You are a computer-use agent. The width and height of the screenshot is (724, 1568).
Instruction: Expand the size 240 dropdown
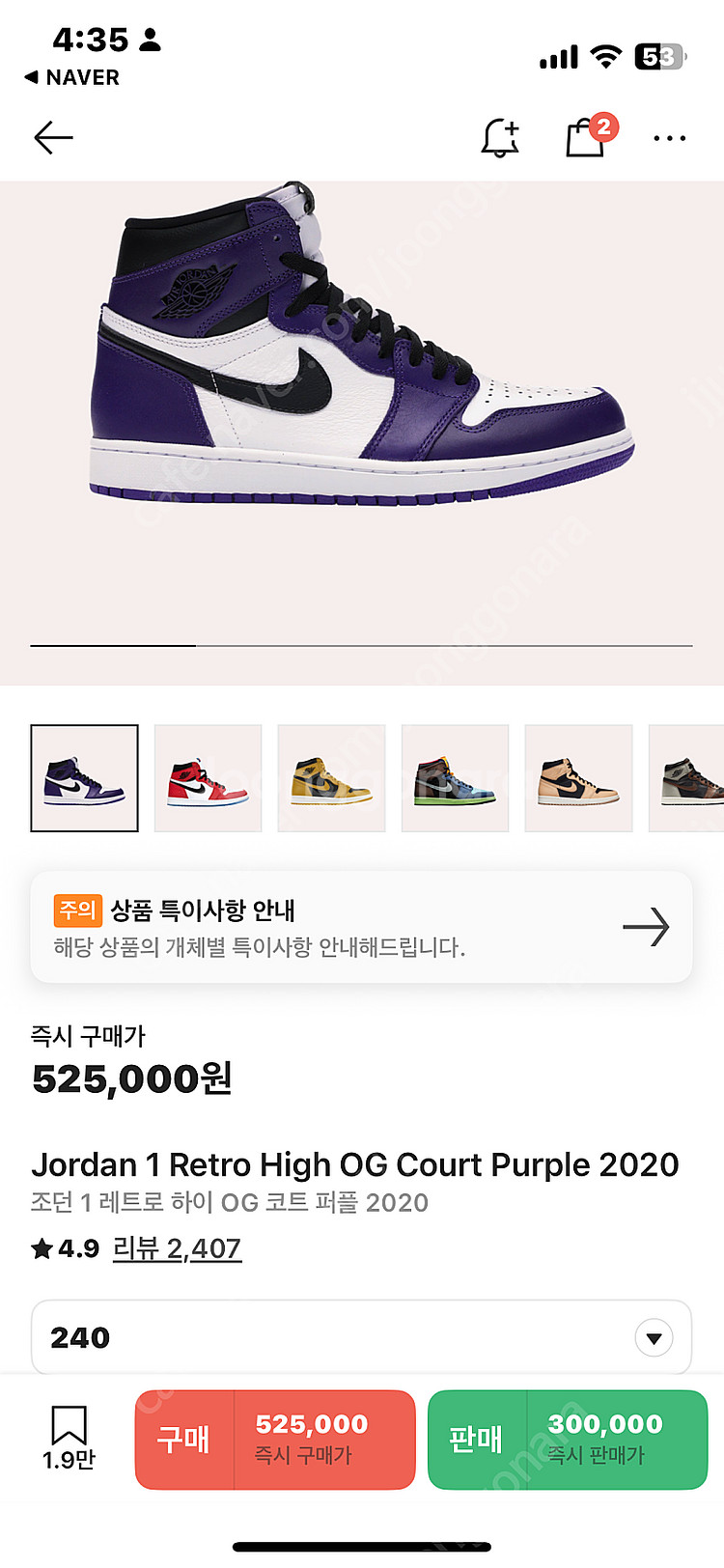coord(654,1338)
